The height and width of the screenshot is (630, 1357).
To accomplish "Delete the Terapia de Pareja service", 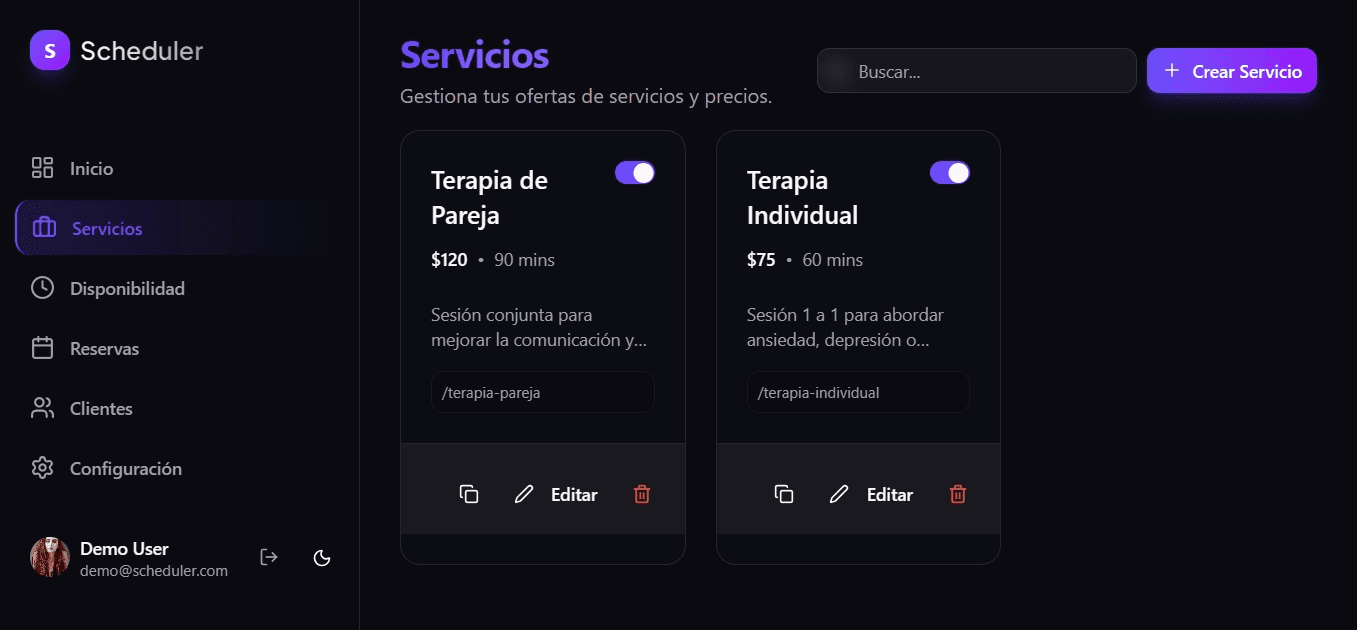I will 642,494.
